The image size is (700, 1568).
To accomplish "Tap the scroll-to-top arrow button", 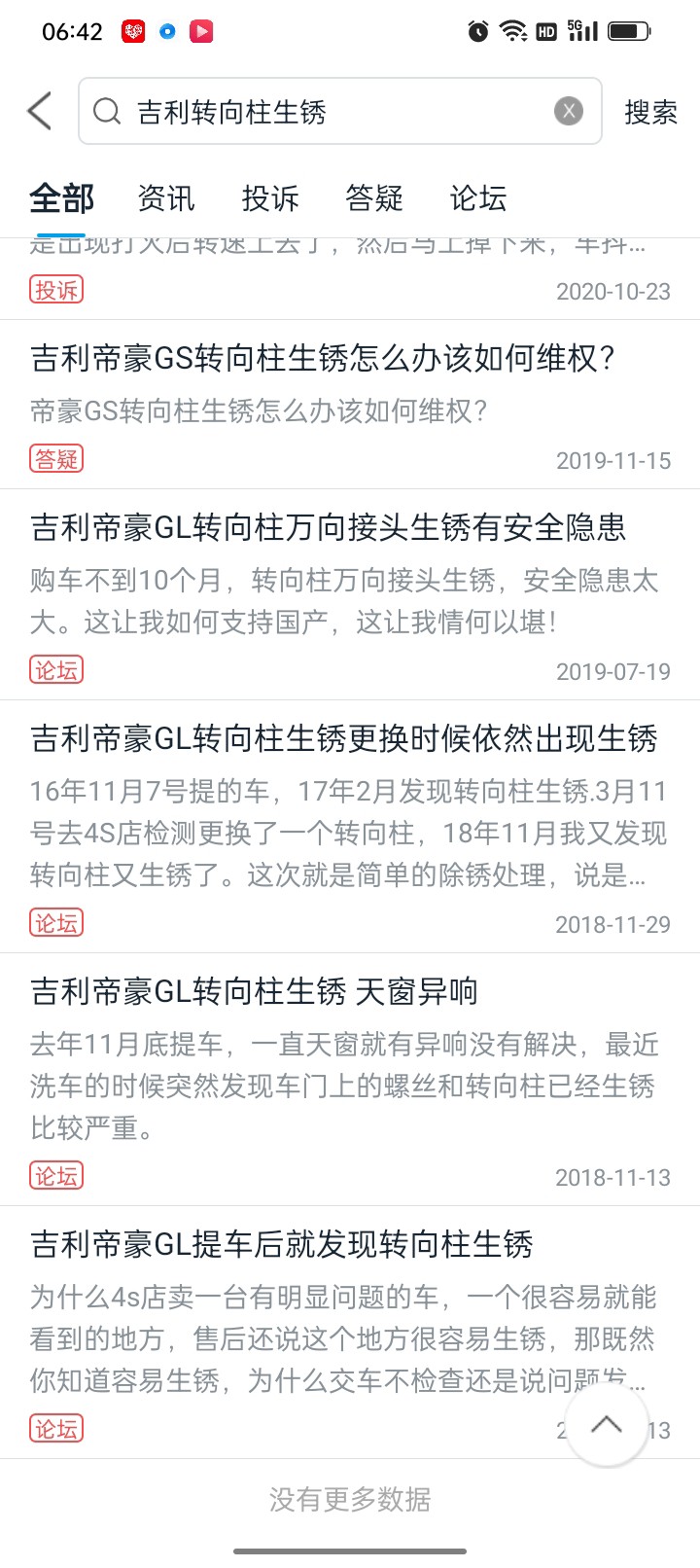I will (607, 1425).
